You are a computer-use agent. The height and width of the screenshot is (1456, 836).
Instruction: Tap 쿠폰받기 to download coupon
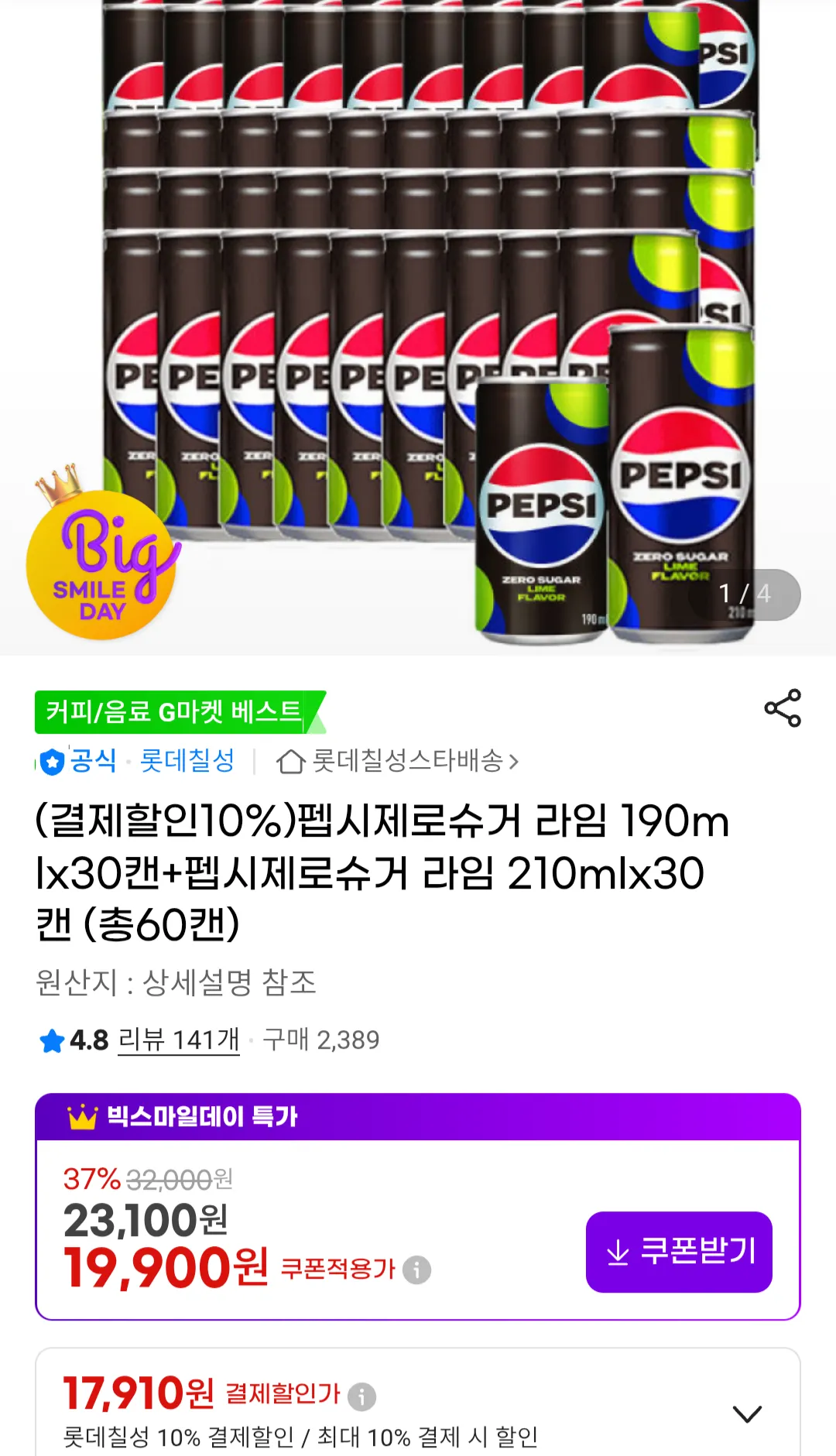click(679, 1252)
